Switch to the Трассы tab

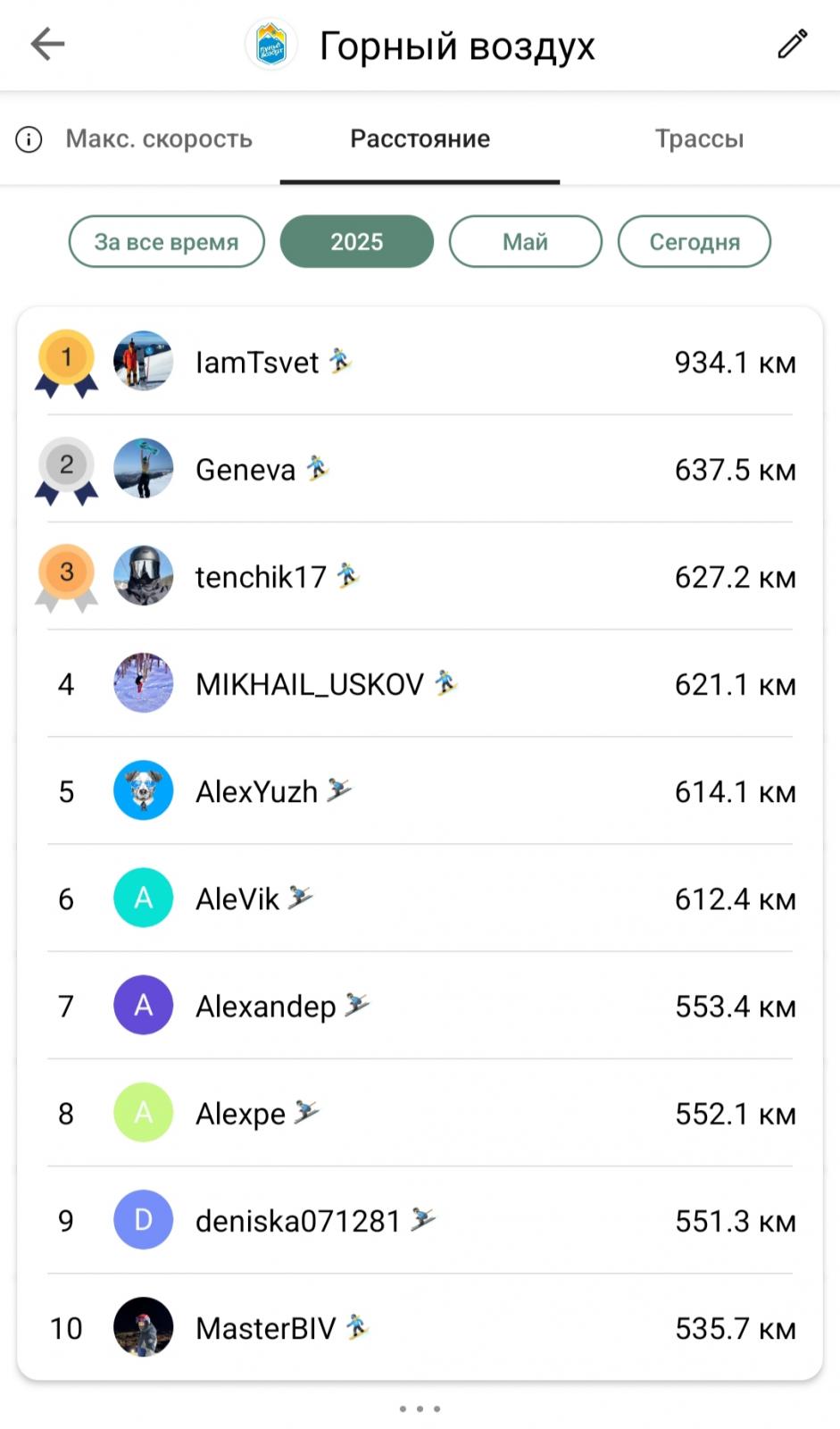coord(699,139)
